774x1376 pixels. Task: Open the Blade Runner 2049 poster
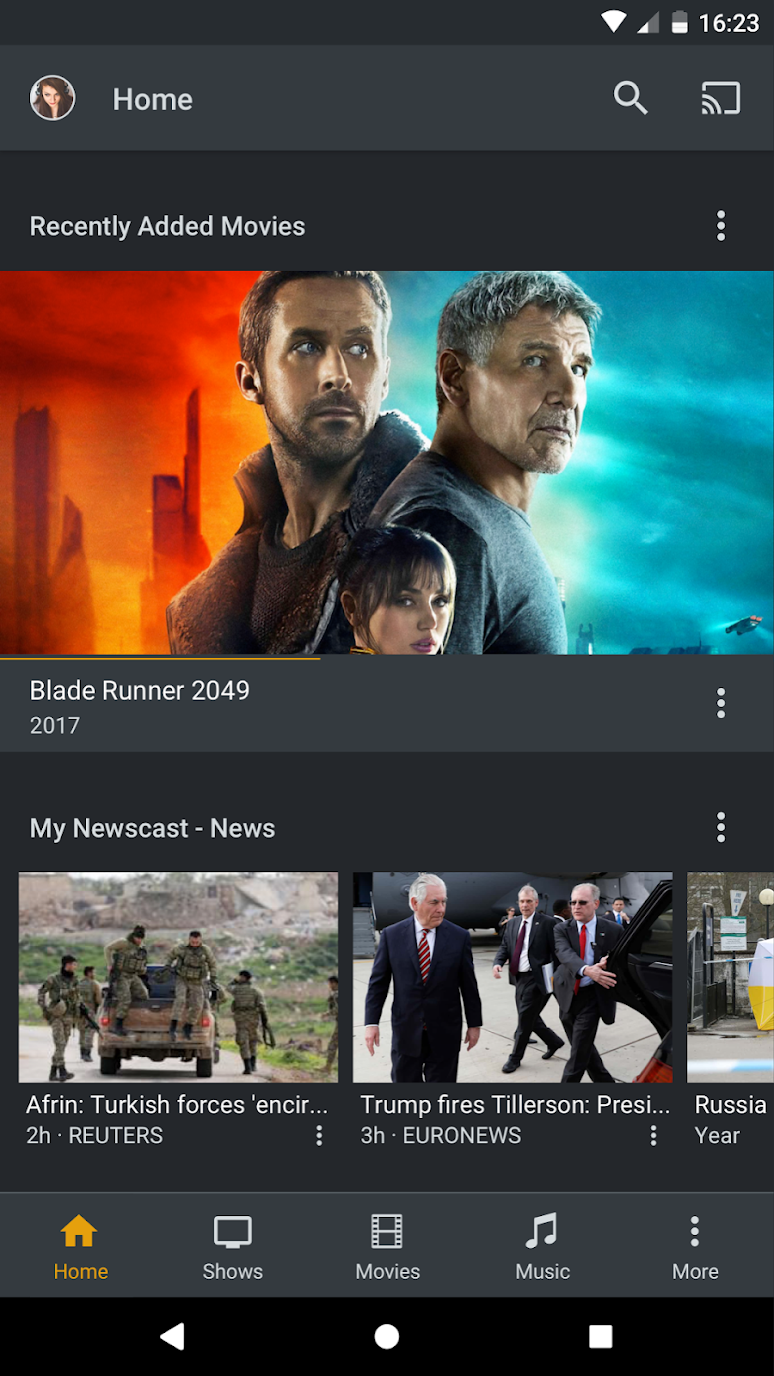point(387,462)
